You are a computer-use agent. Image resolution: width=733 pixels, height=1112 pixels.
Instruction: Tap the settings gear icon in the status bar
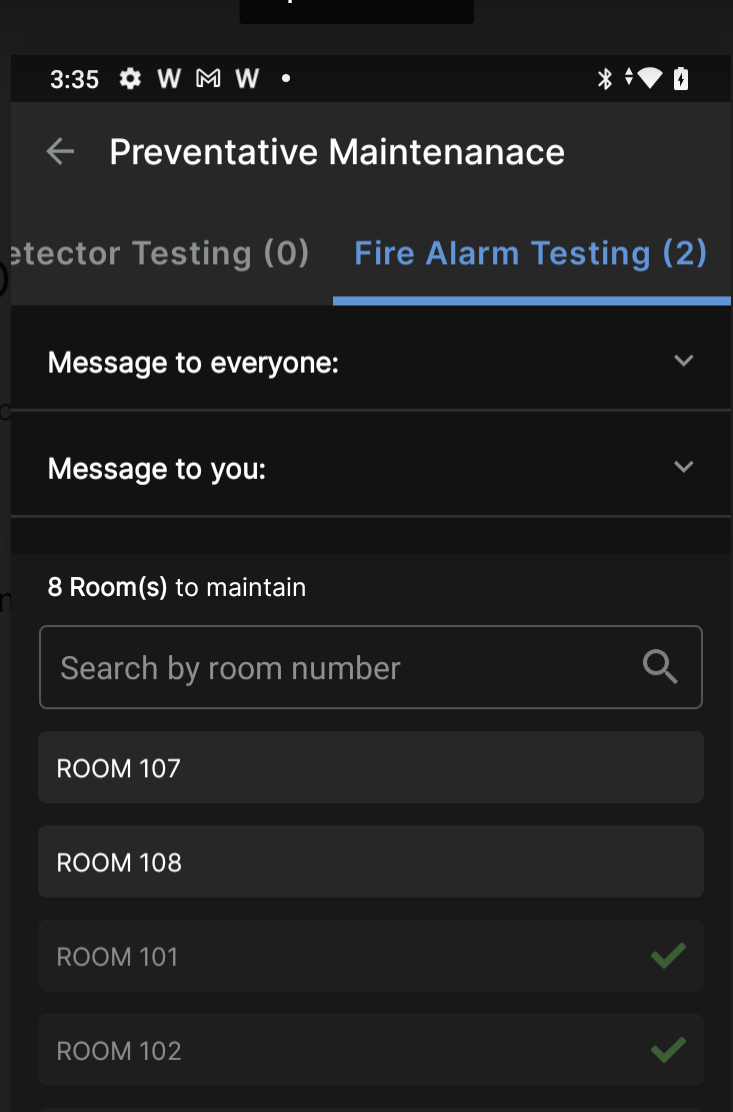coord(130,78)
